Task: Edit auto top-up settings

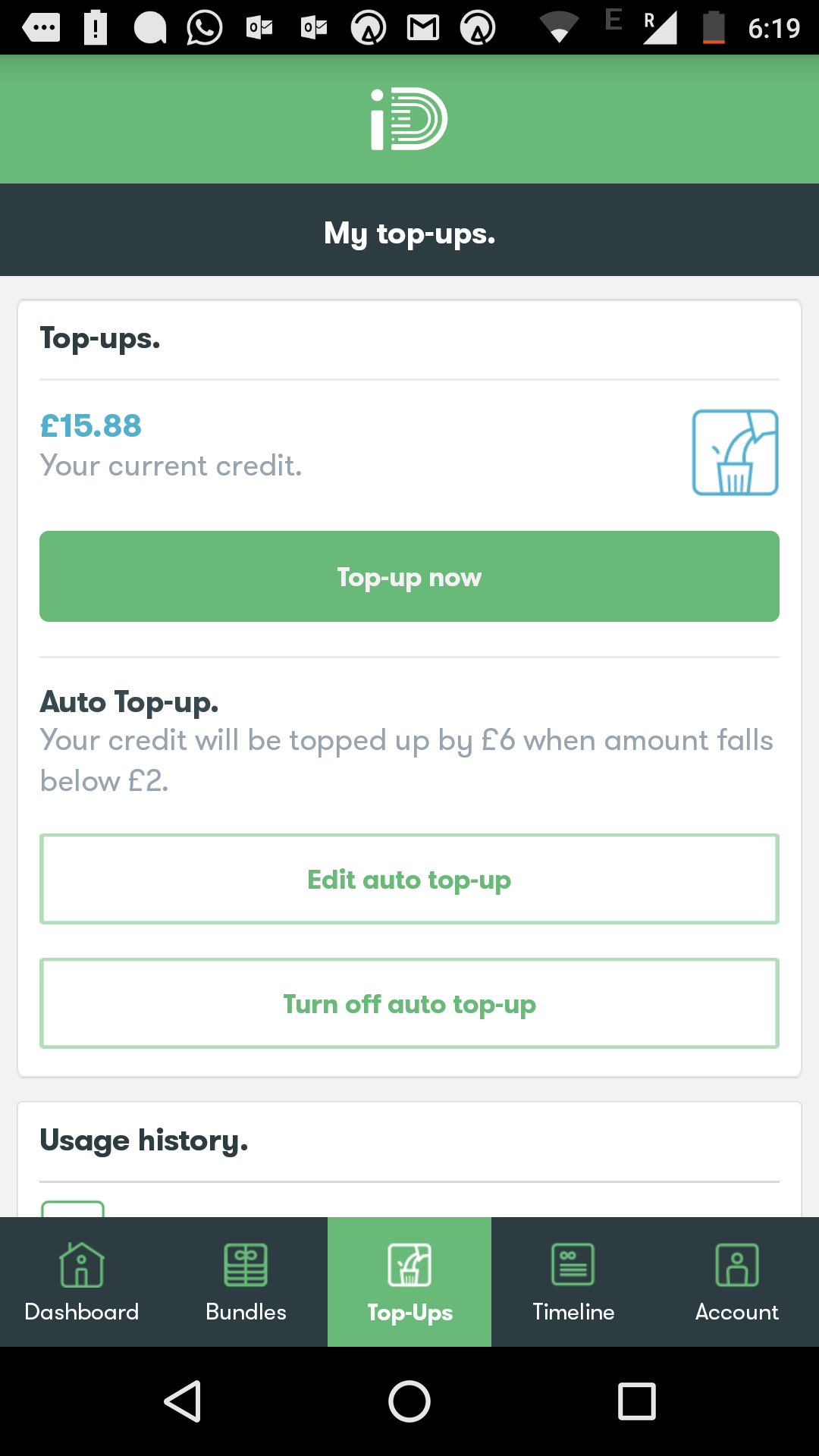Action: coord(409,879)
